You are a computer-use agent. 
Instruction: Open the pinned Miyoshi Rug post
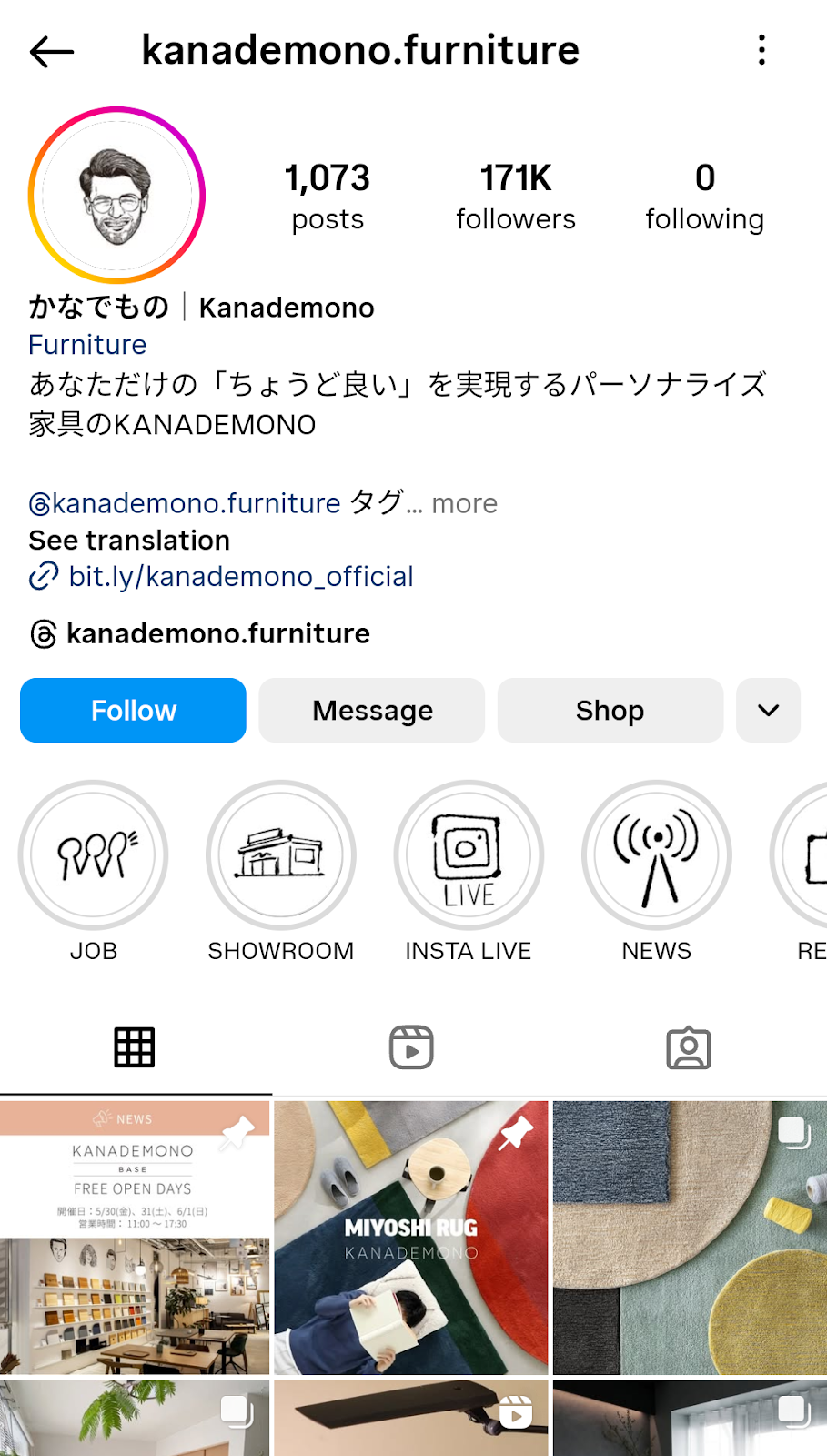point(411,1238)
